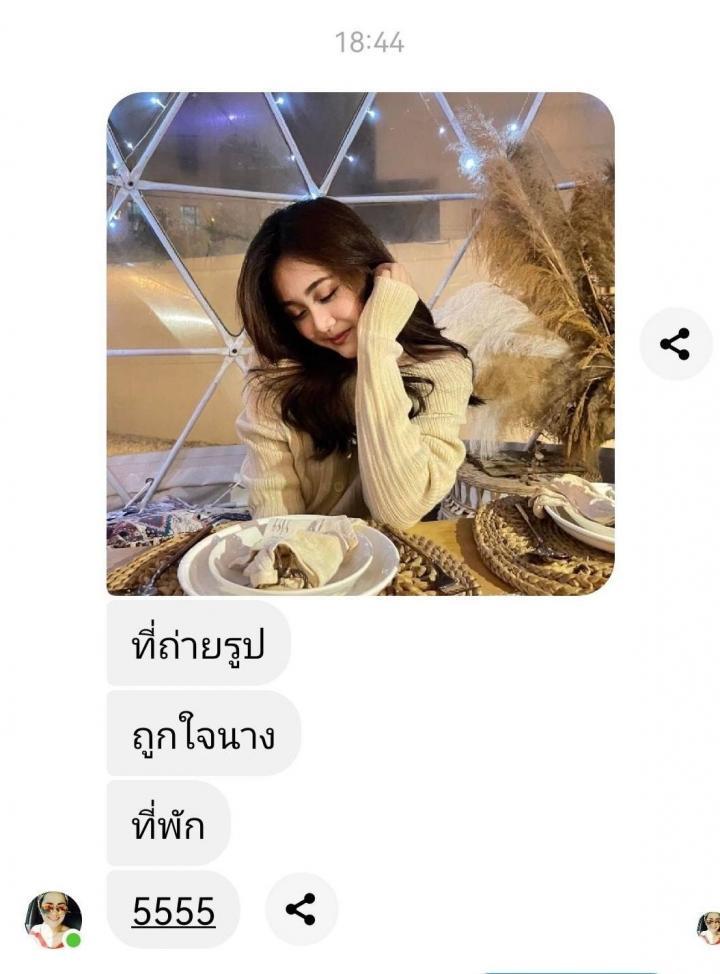Tap the underlined 5555 link
Image resolution: width=720 pixels, height=974 pixels.
[173, 911]
